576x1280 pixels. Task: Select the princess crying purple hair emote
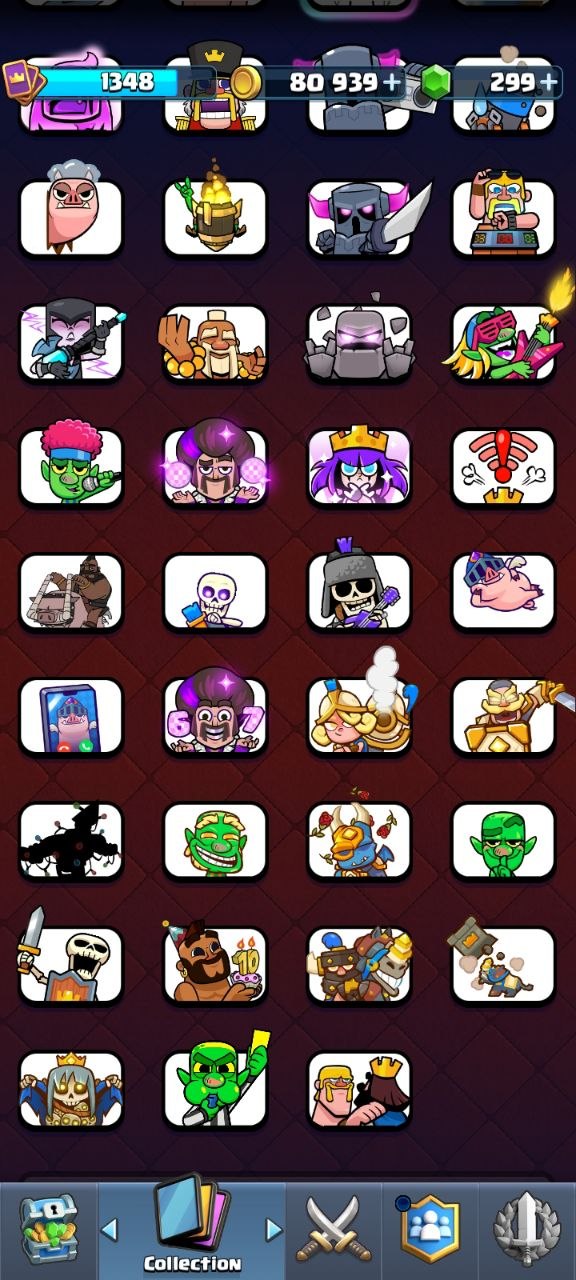coord(359,467)
